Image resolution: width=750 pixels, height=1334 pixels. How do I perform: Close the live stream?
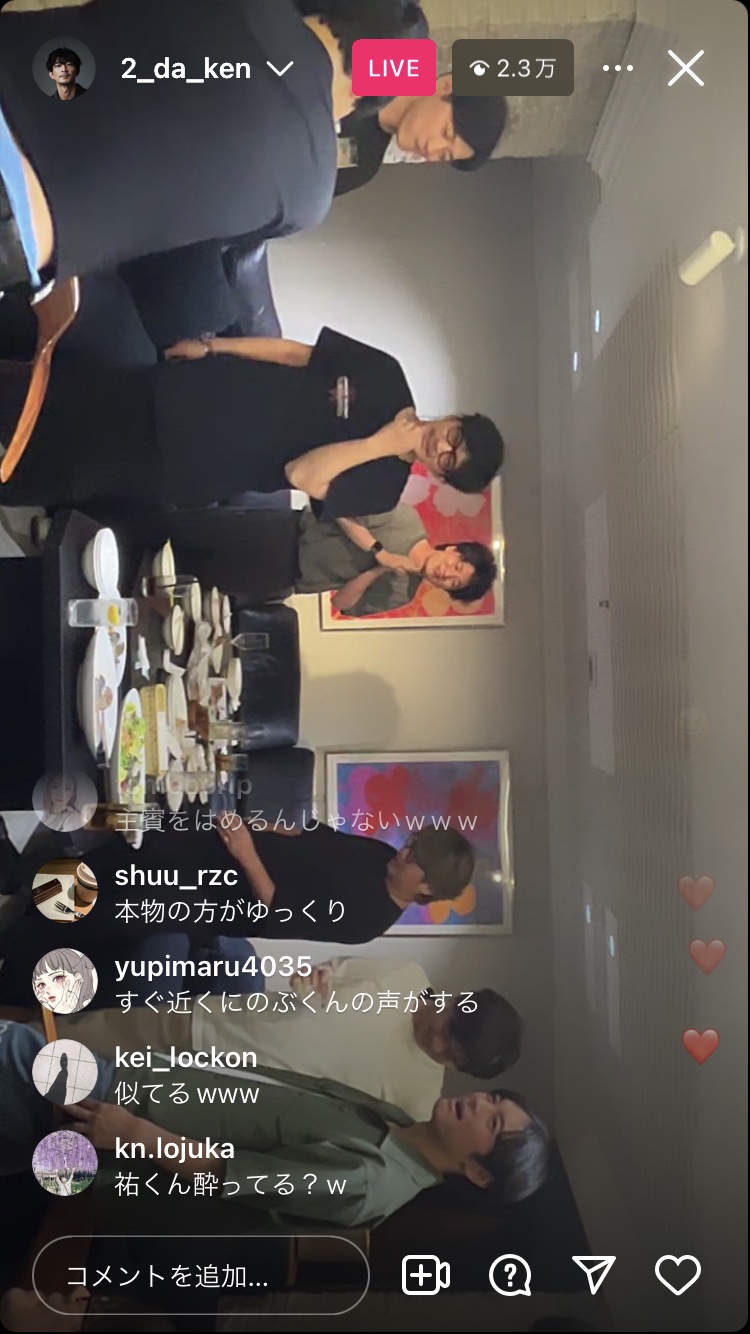pyautogui.click(x=686, y=68)
